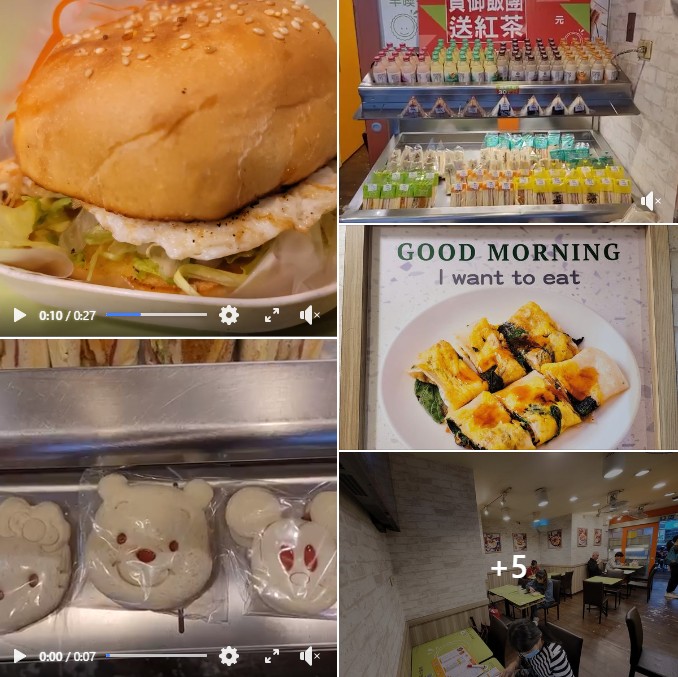Image resolution: width=678 pixels, height=677 pixels.
Task: Open settings gear on the burger video
Action: coord(229,315)
